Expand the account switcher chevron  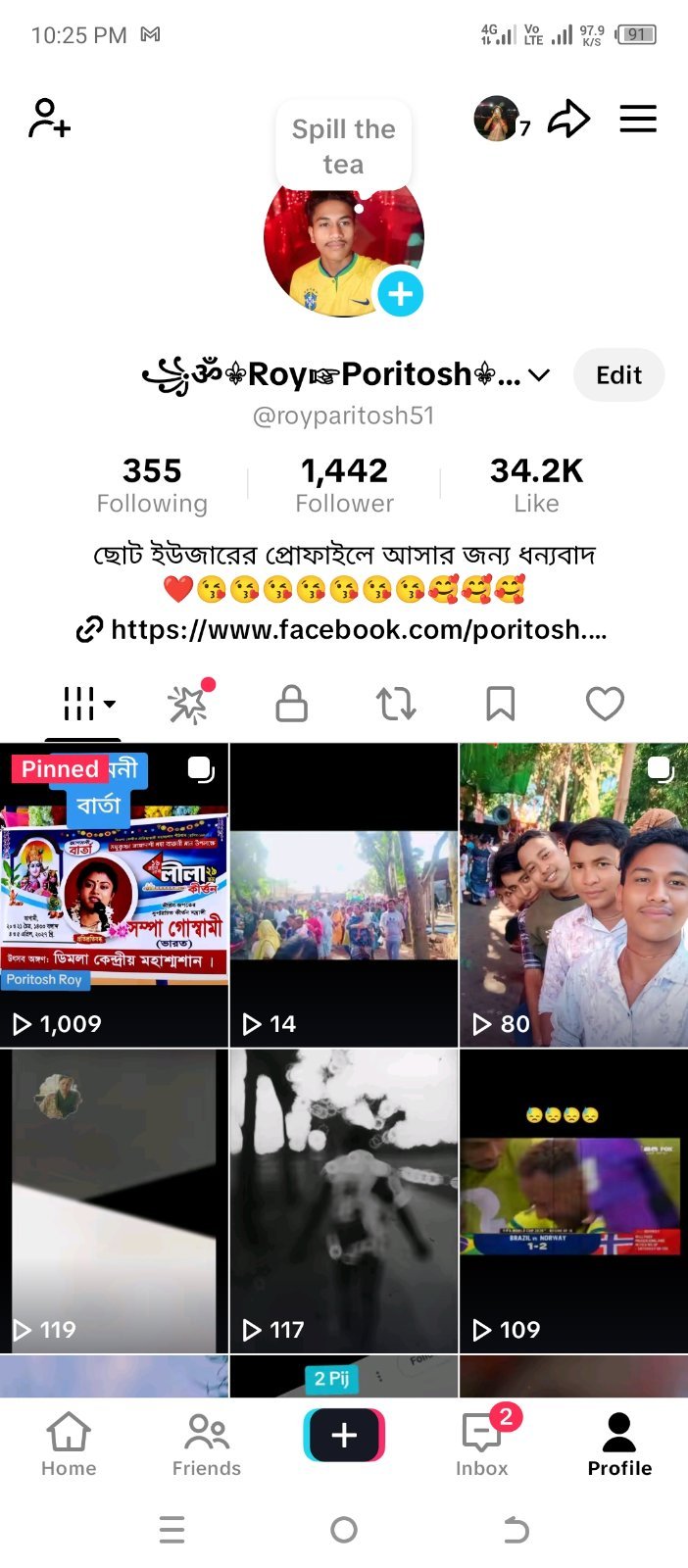[x=539, y=375]
